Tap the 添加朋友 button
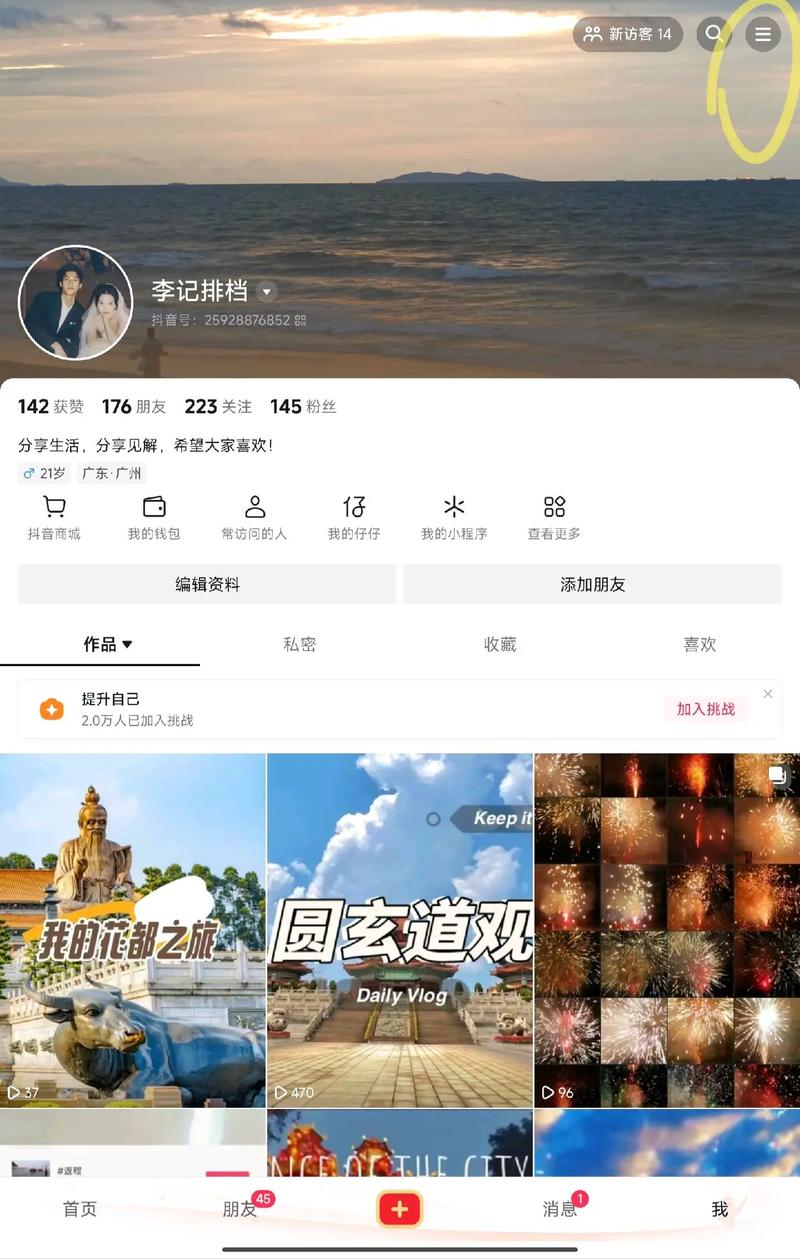Viewport: 800px width, 1259px height. [x=592, y=584]
